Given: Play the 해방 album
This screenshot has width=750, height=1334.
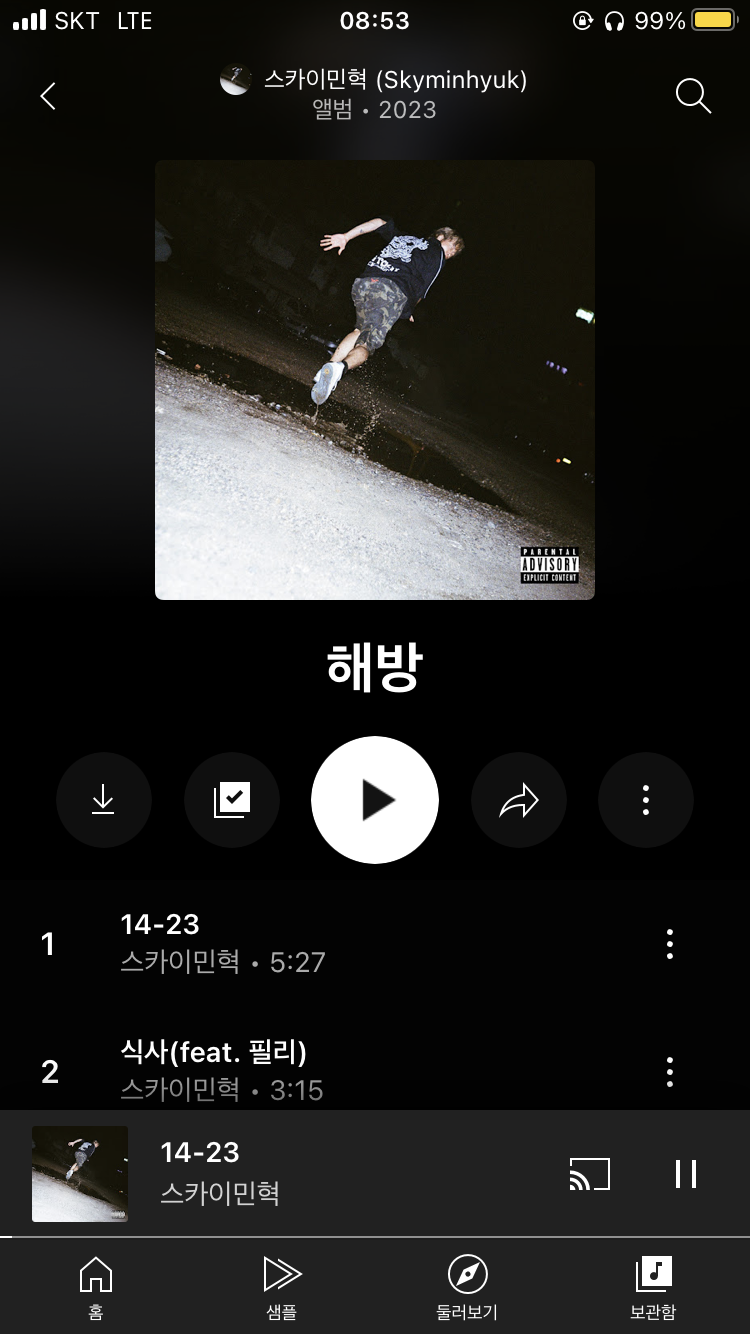Looking at the screenshot, I should [375, 800].
